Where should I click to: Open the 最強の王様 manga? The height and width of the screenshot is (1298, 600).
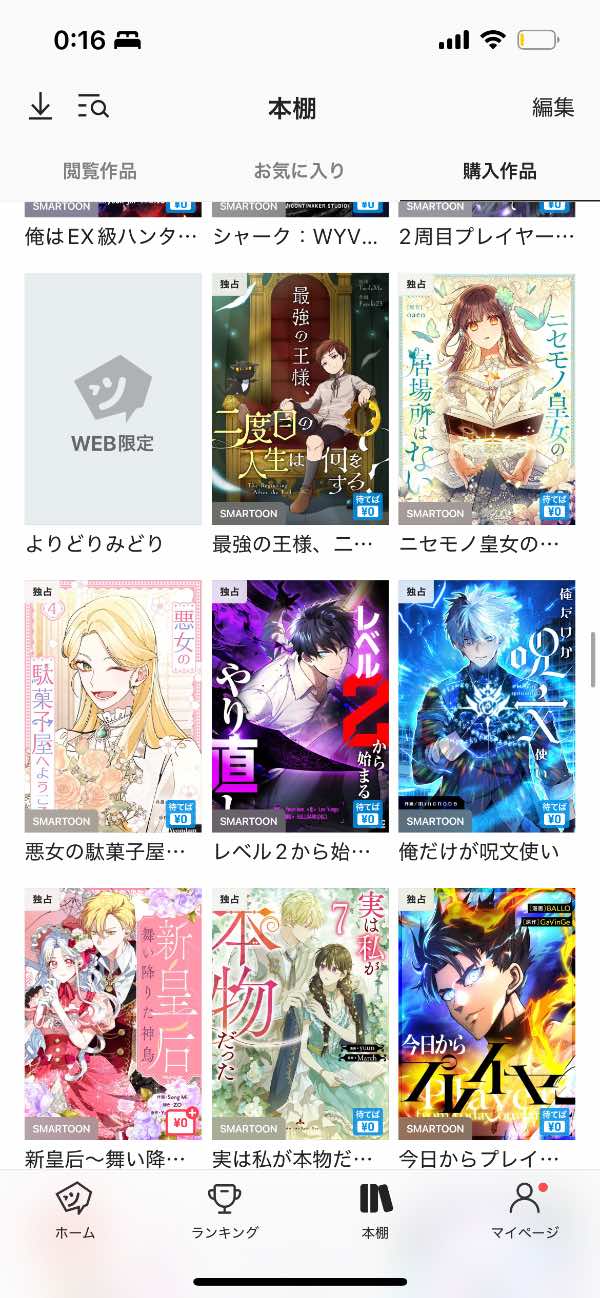(x=300, y=399)
